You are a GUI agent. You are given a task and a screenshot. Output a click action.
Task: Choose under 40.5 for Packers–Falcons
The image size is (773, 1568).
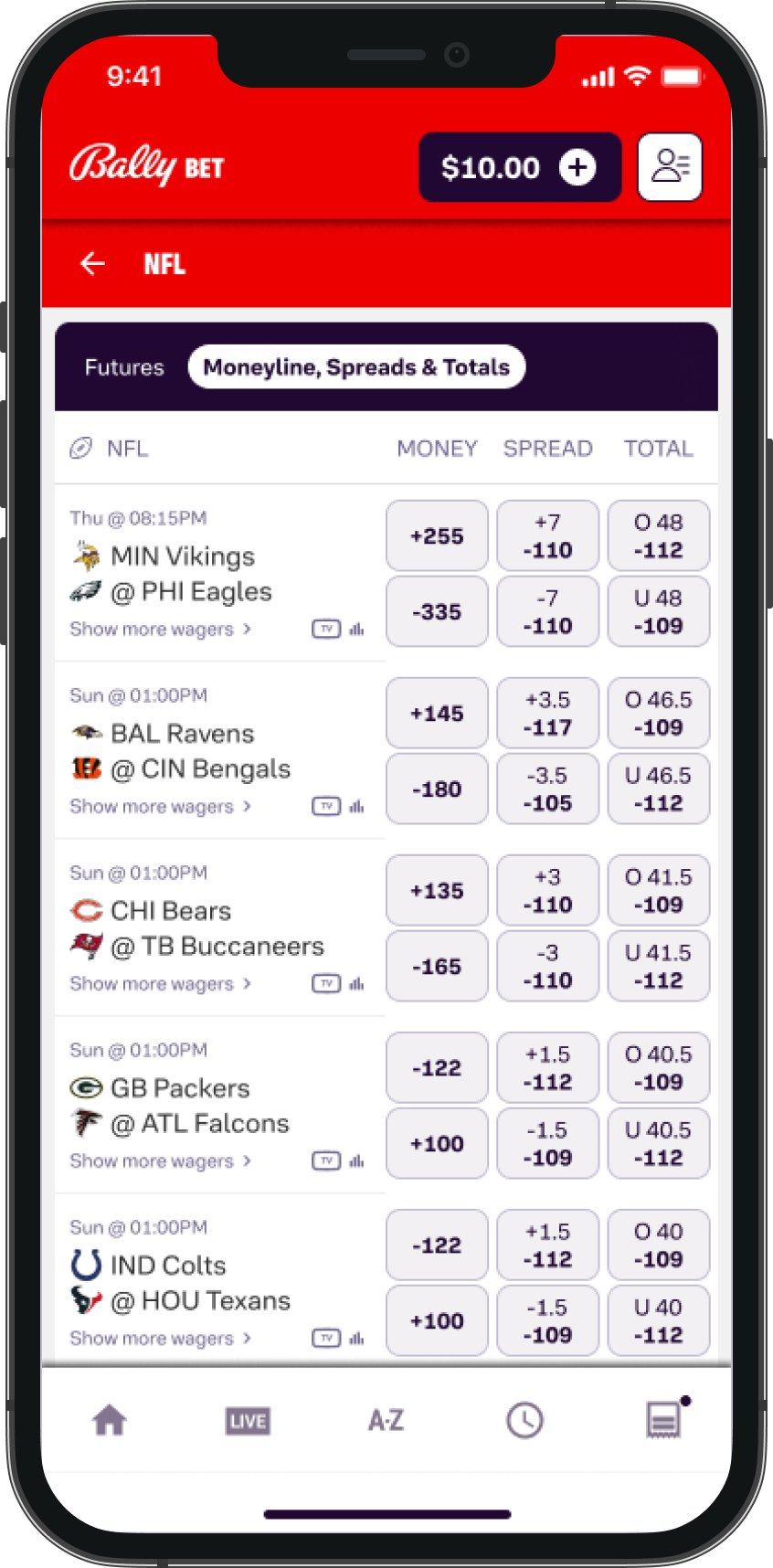click(x=658, y=1144)
